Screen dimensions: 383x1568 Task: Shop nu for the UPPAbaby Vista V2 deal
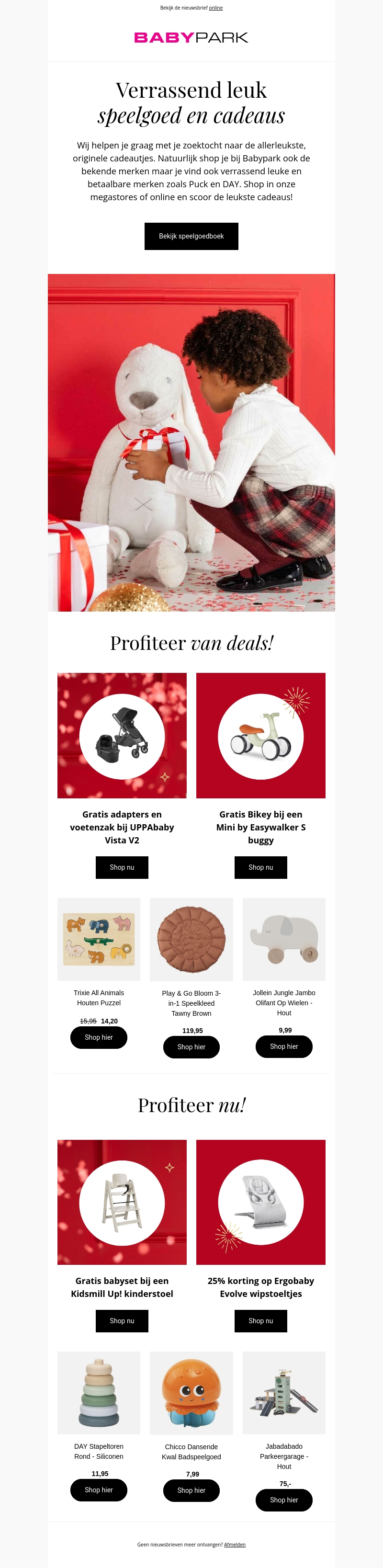122,867
